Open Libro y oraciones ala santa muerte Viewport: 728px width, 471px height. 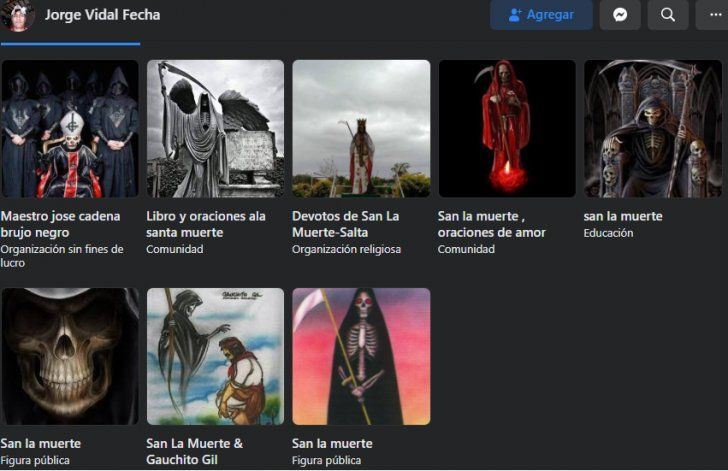pos(215,129)
